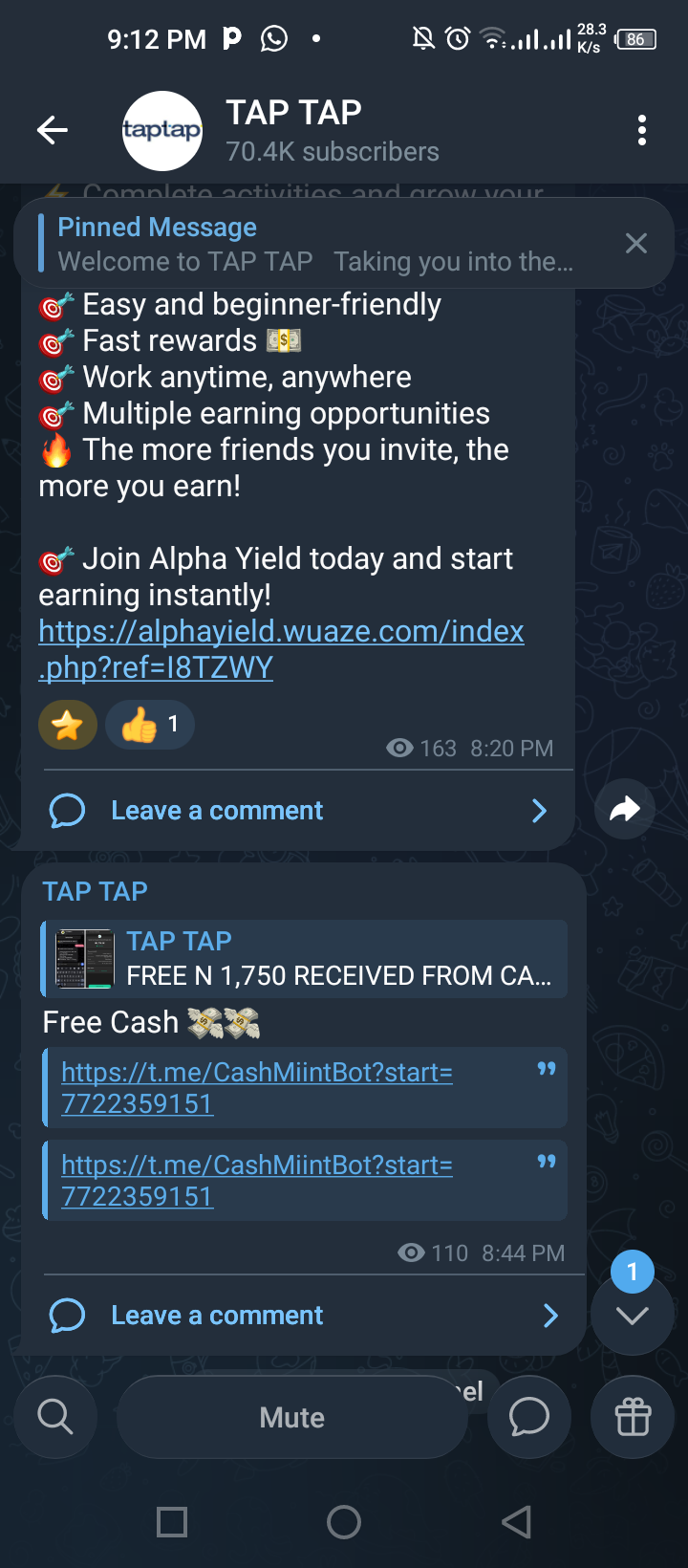Open the channel discussion chat
This screenshot has width=688, height=1568.
(529, 1417)
